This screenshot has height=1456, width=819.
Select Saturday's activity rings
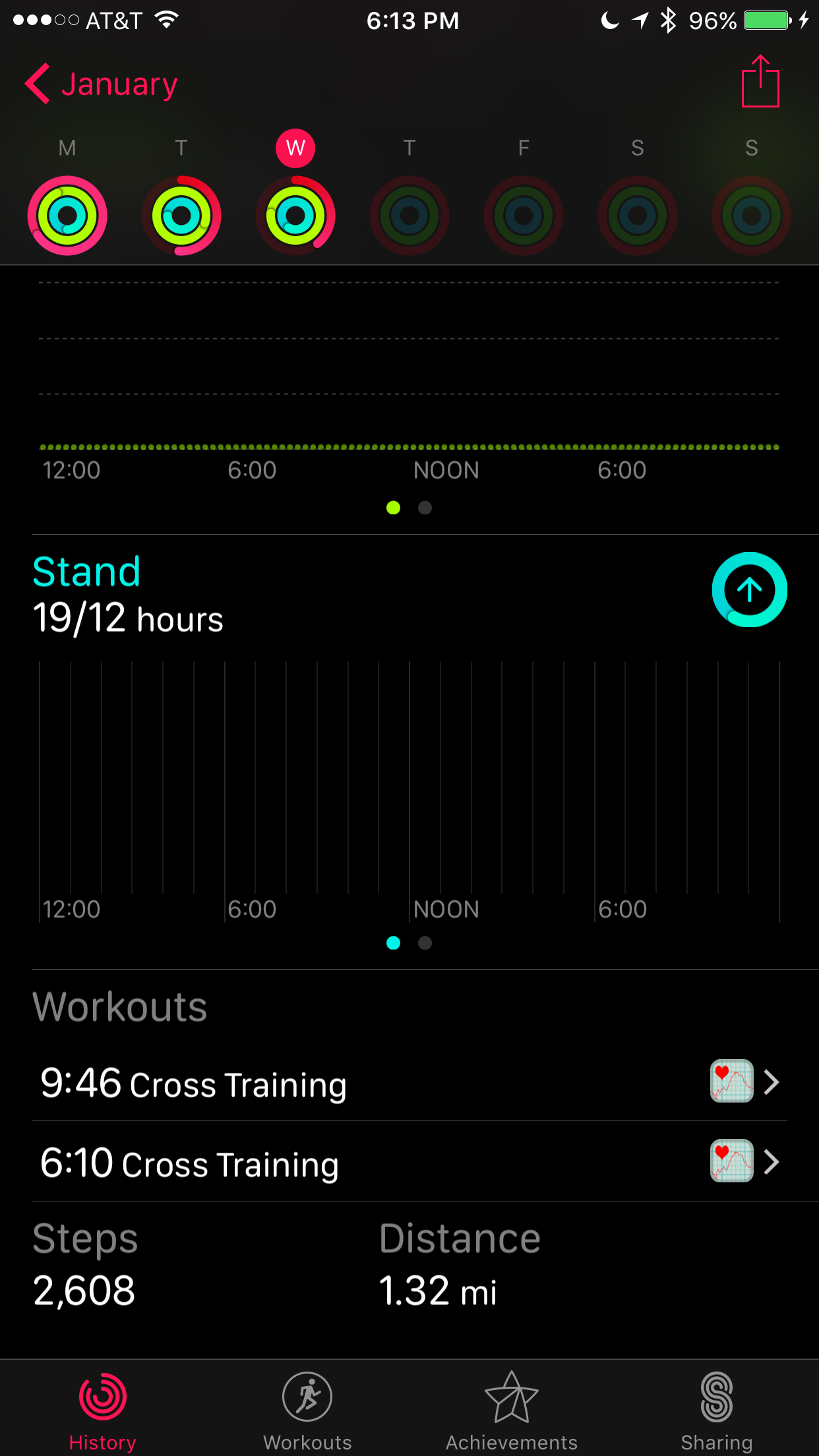638,216
